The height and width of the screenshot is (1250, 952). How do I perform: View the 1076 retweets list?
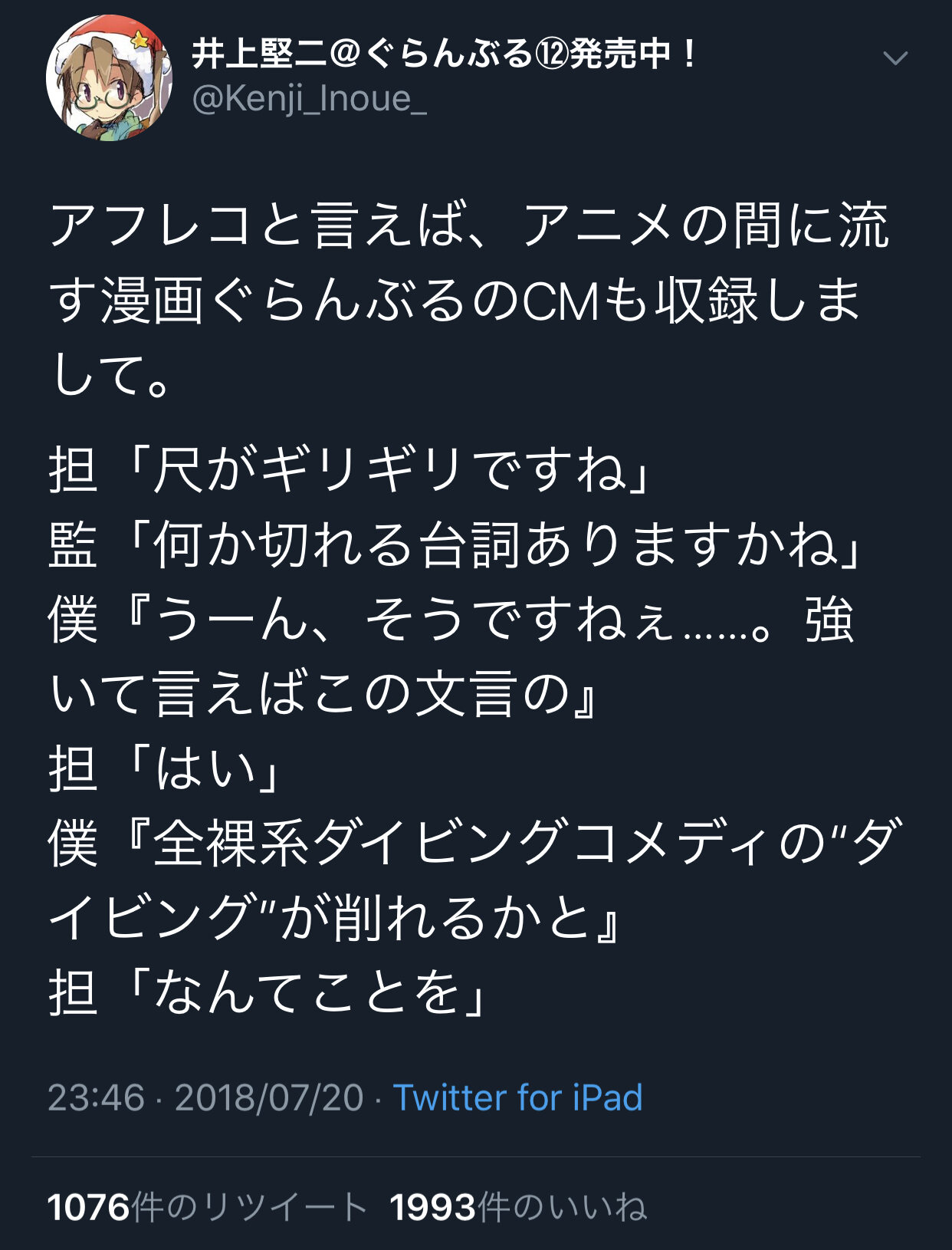click(207, 1207)
